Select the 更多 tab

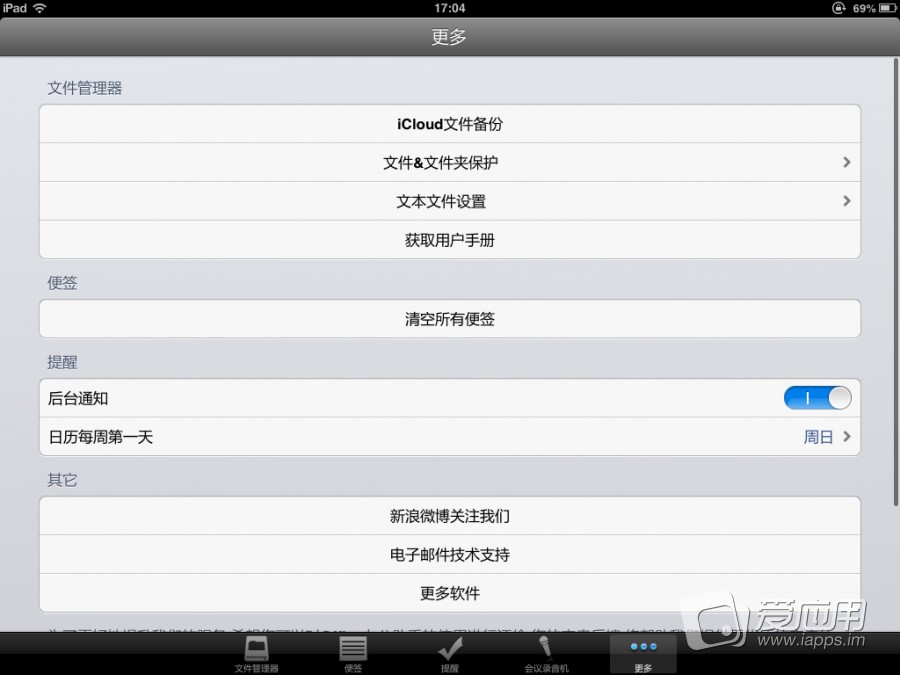[643, 653]
